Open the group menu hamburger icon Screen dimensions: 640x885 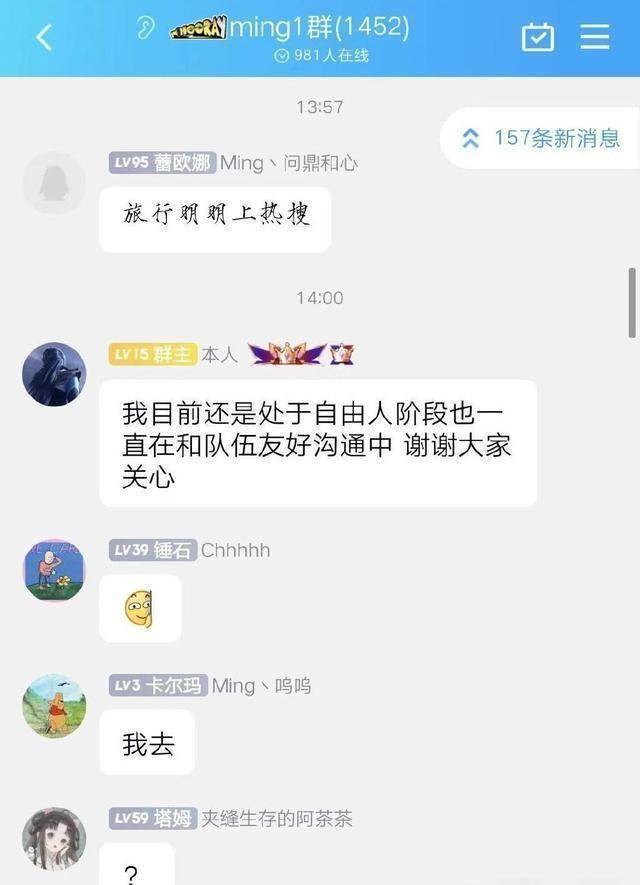(x=595, y=38)
